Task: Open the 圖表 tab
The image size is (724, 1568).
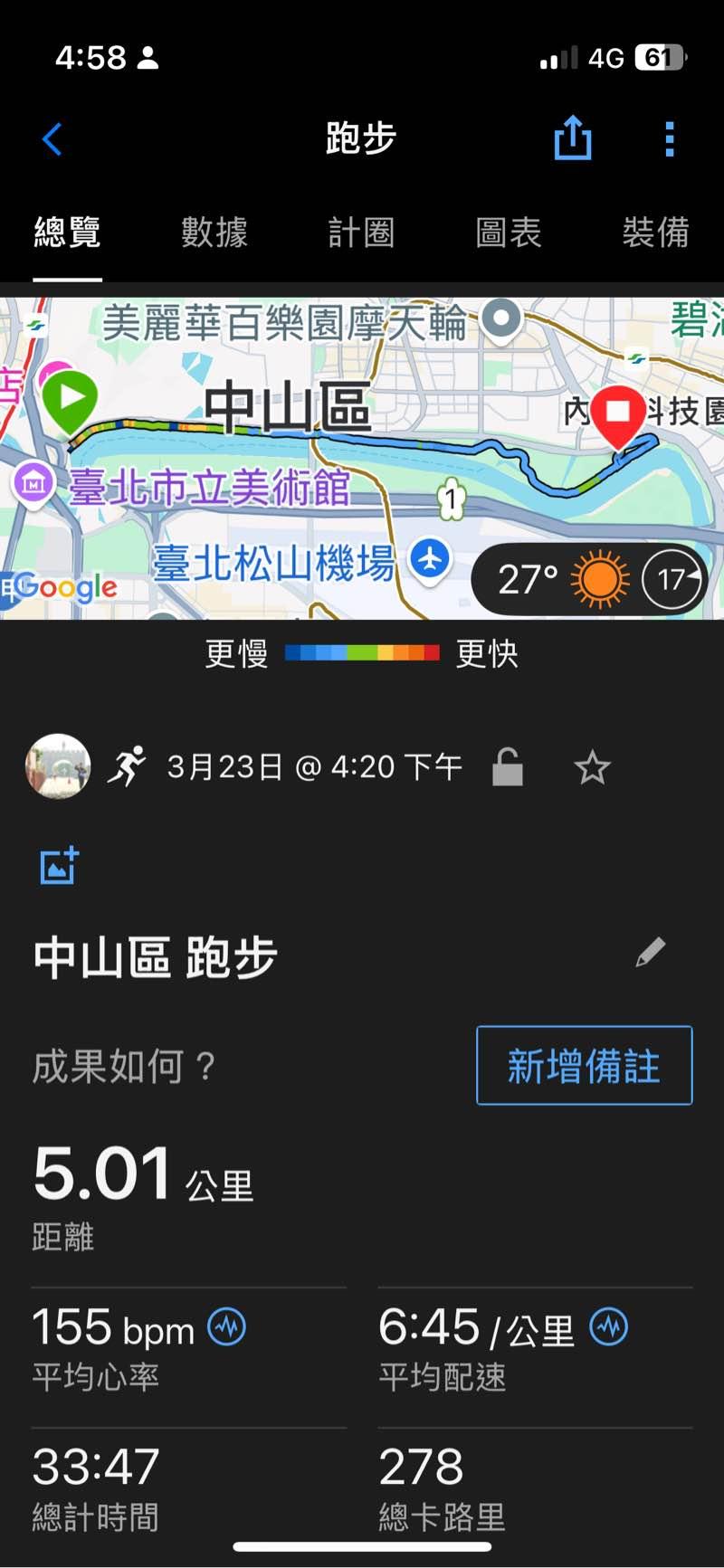Action: 509,233
